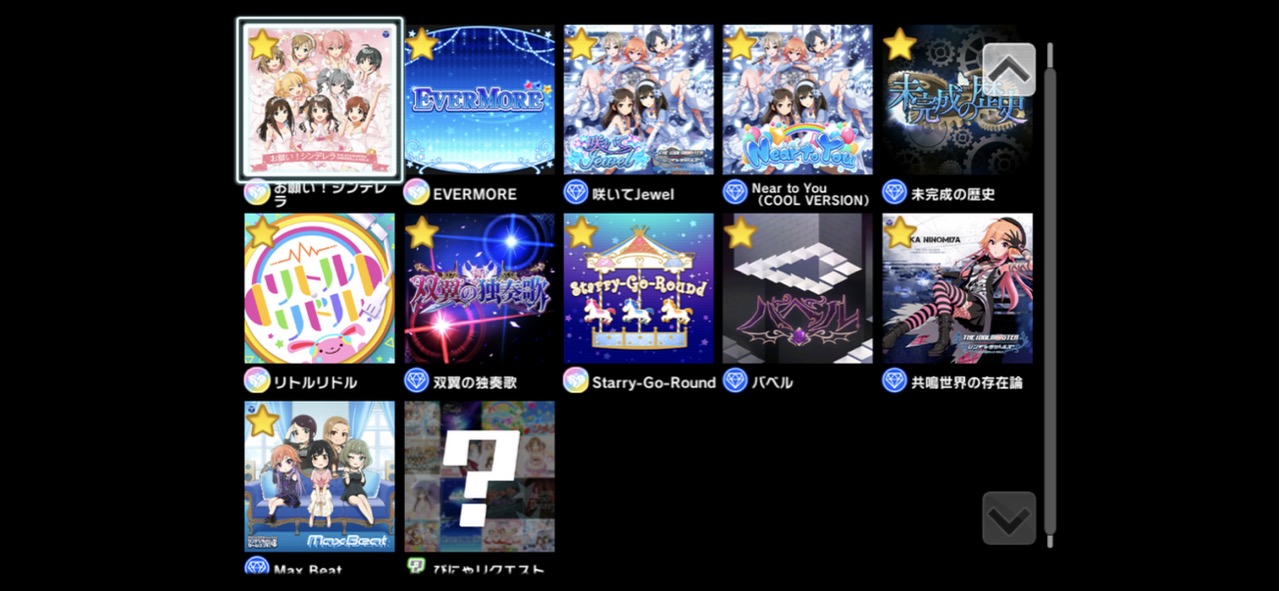Select the 共鳴世界の存在論 song
The height and width of the screenshot is (591, 1280).
point(957,288)
